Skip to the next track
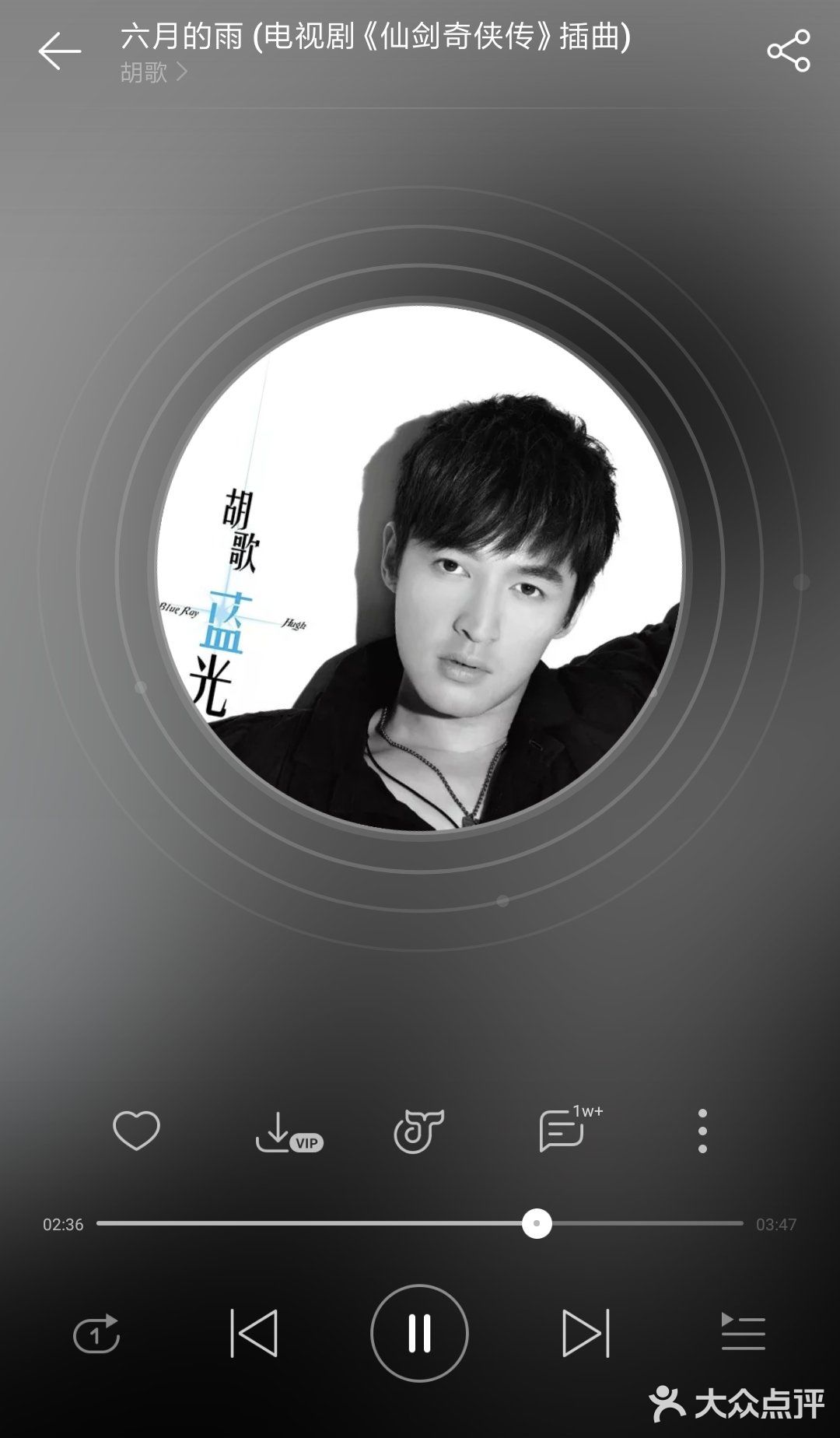The image size is (840, 1438). 586,1333
